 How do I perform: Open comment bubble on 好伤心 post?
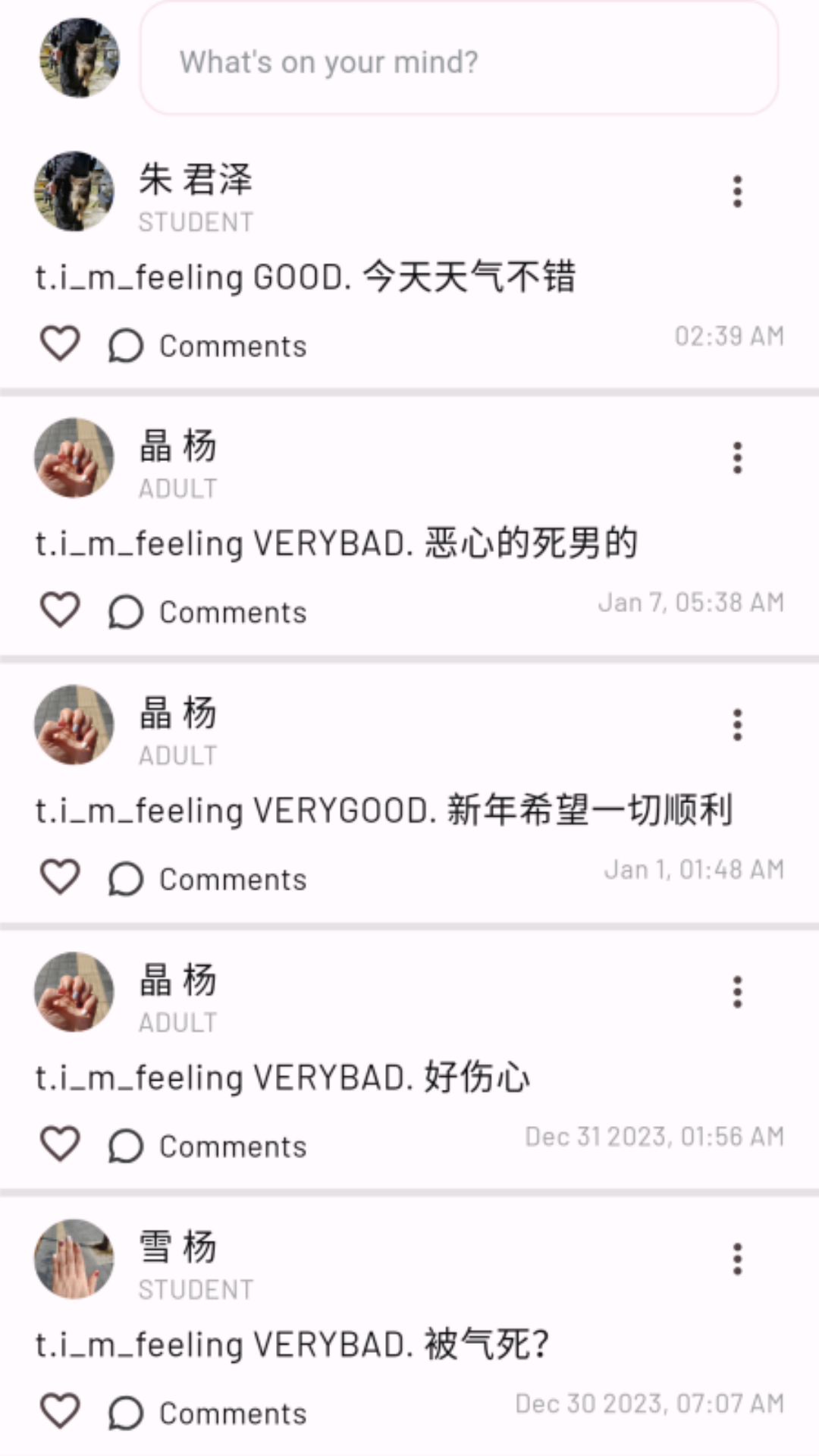pos(124,1145)
